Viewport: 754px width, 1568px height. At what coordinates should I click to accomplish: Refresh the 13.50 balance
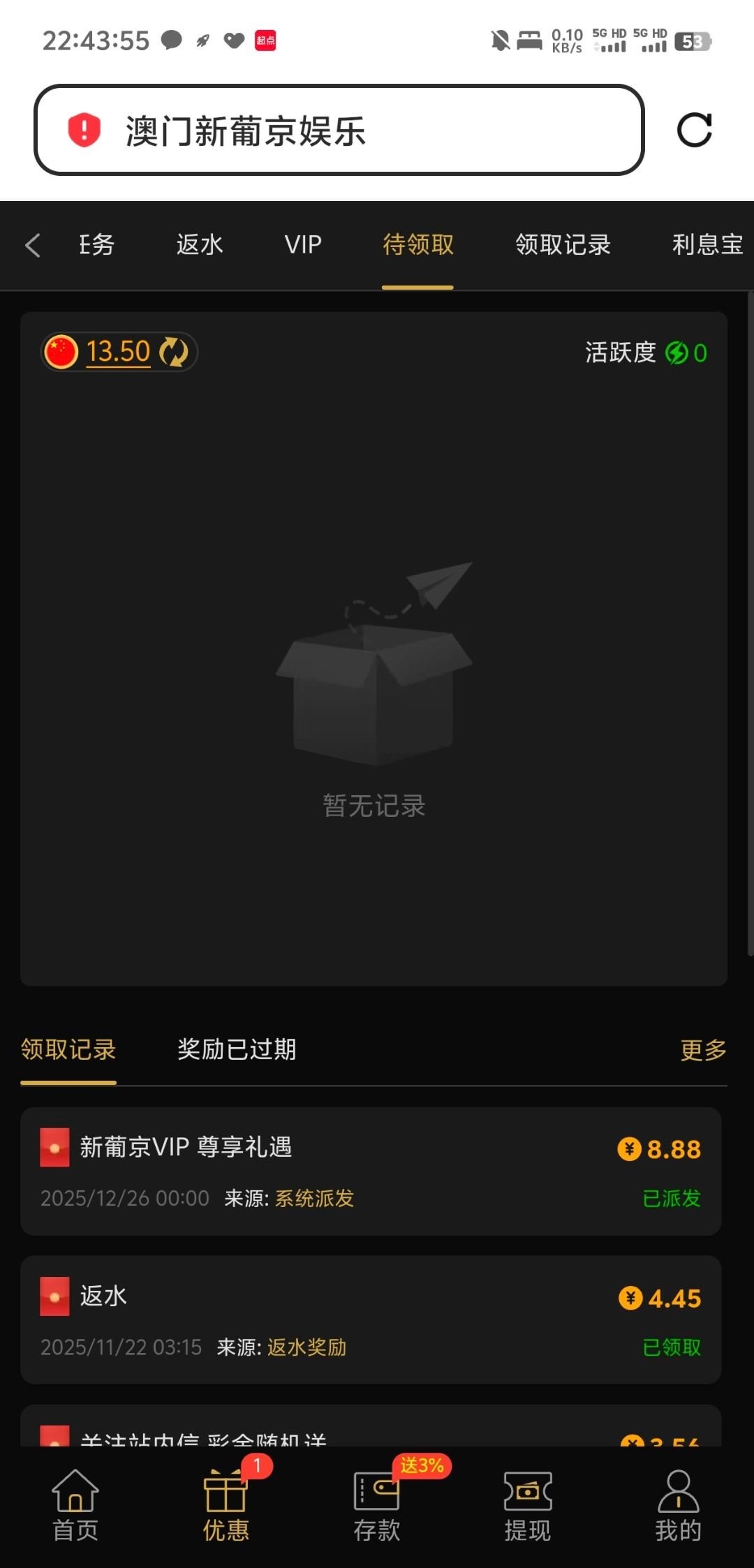coord(173,352)
